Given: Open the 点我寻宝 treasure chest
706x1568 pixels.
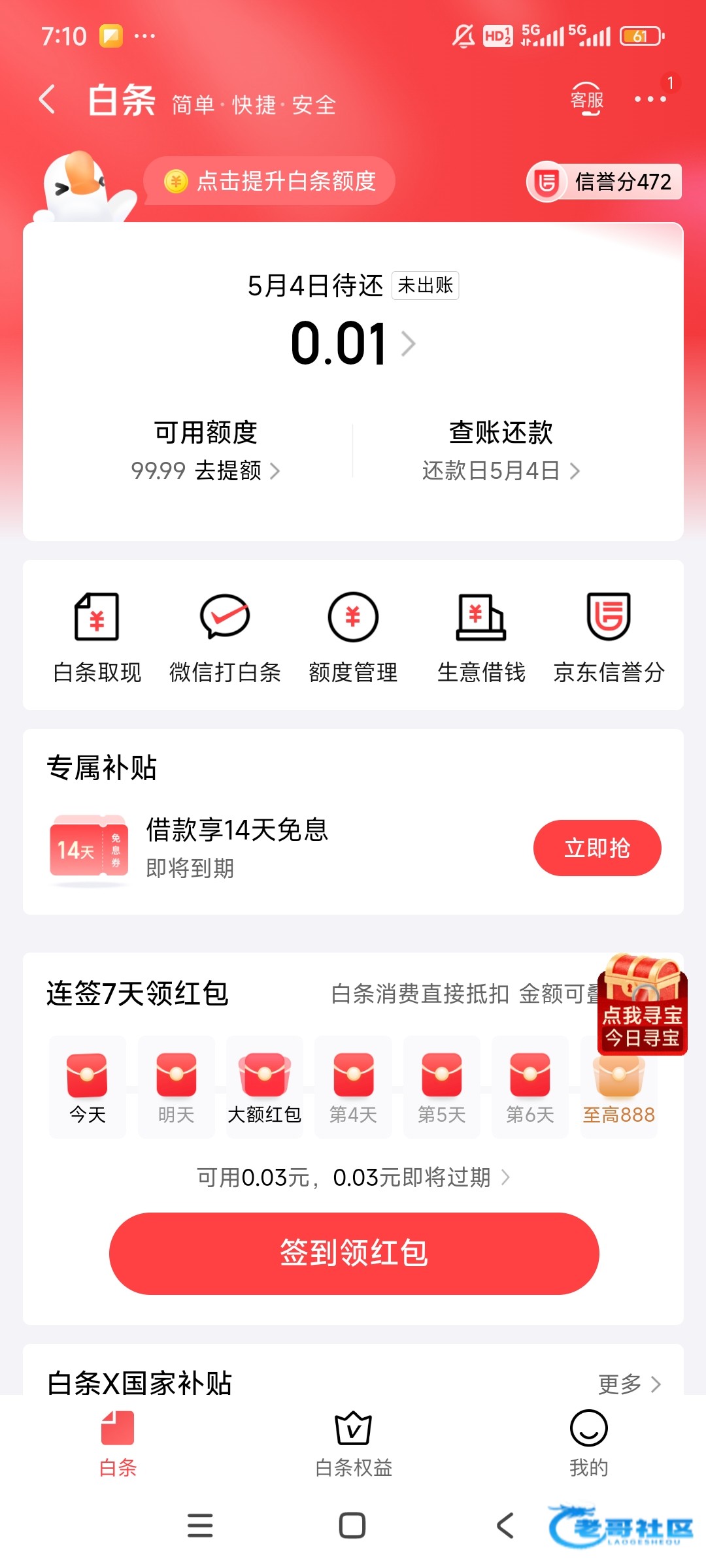Looking at the screenshot, I should 642,1005.
